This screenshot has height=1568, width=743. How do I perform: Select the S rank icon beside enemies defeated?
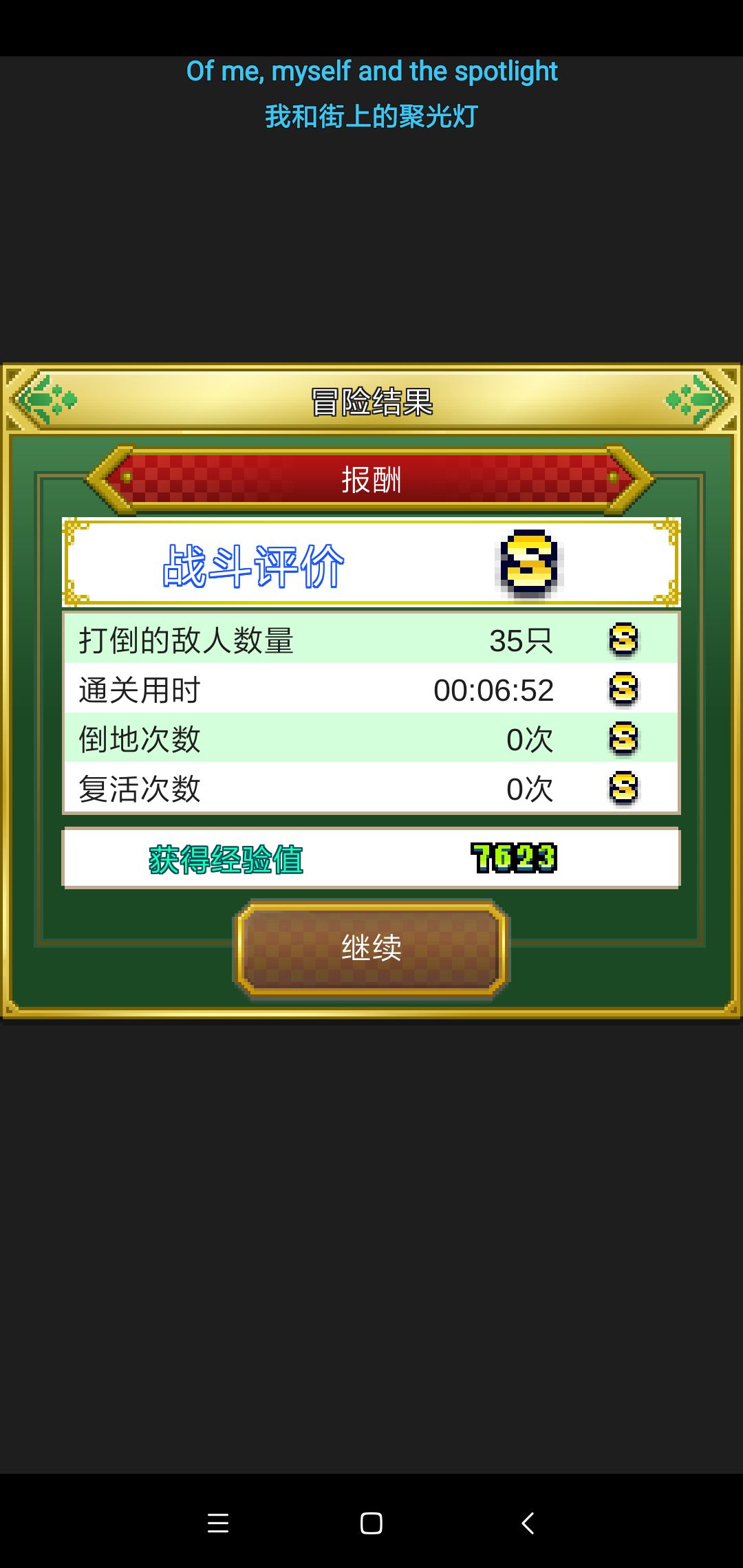[623, 639]
